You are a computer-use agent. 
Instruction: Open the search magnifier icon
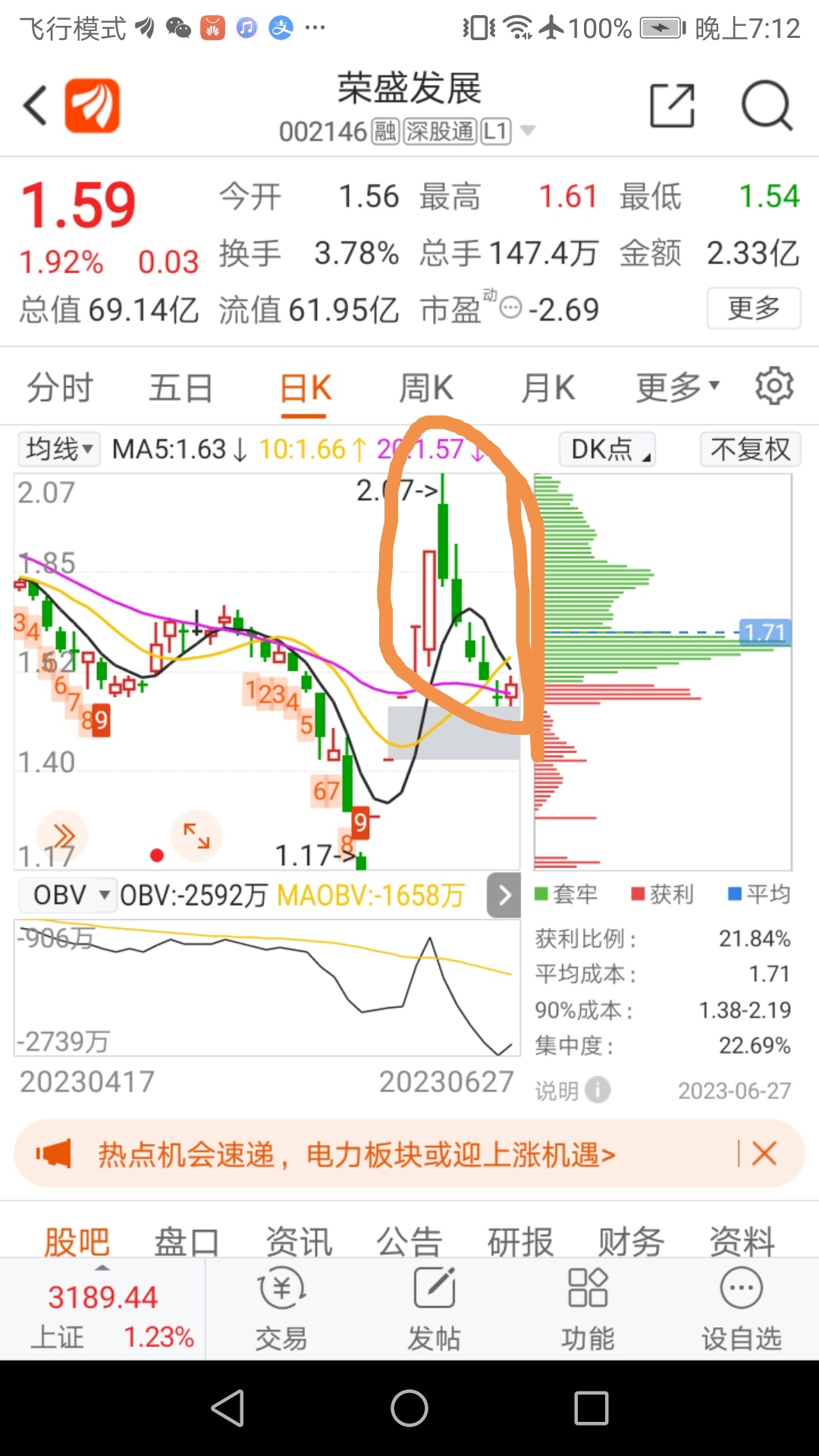(767, 105)
